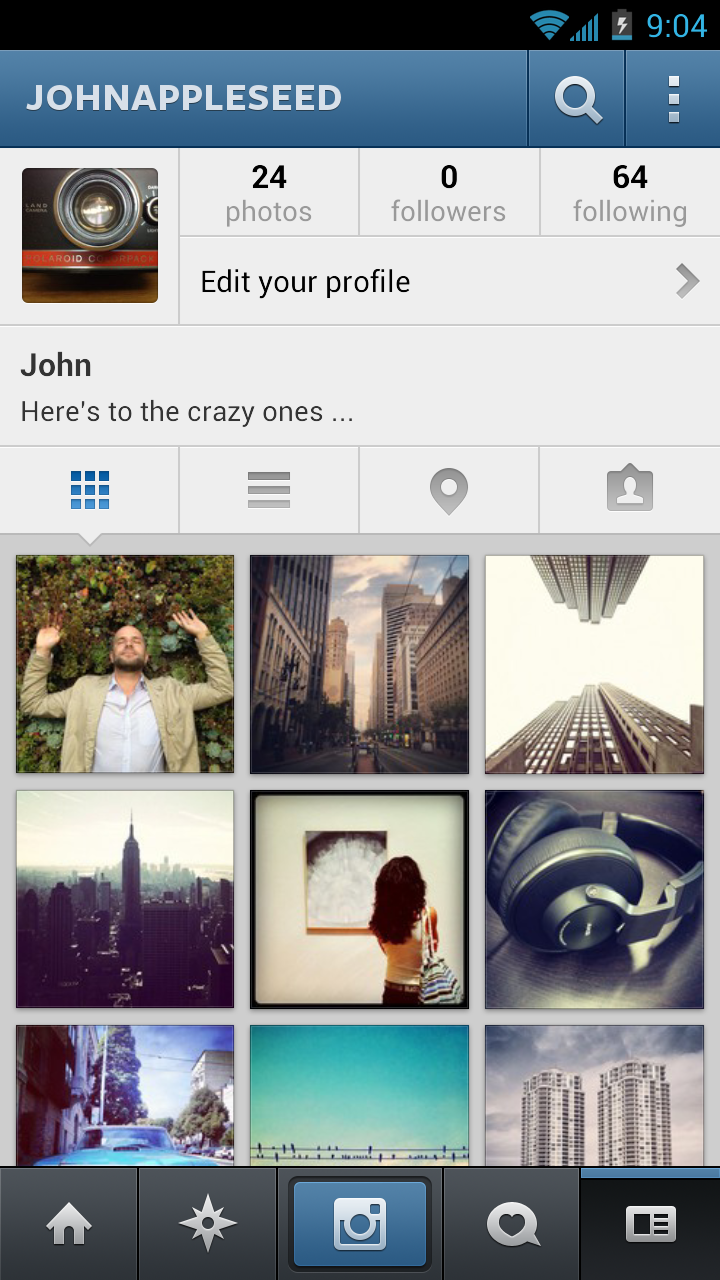Open the photo map view
Screen dimensions: 720x1280
click(x=448, y=490)
